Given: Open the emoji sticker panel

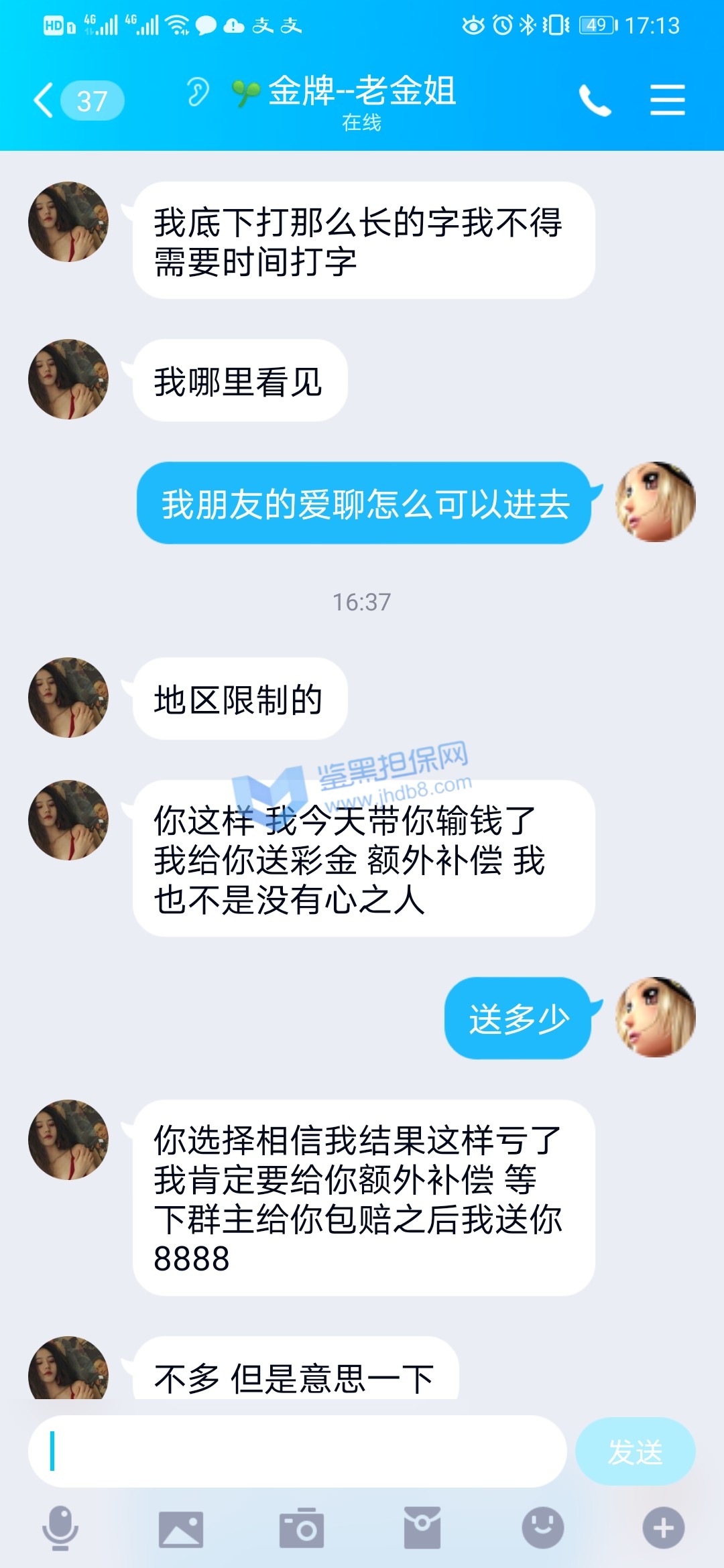Looking at the screenshot, I should pos(542,1528).
